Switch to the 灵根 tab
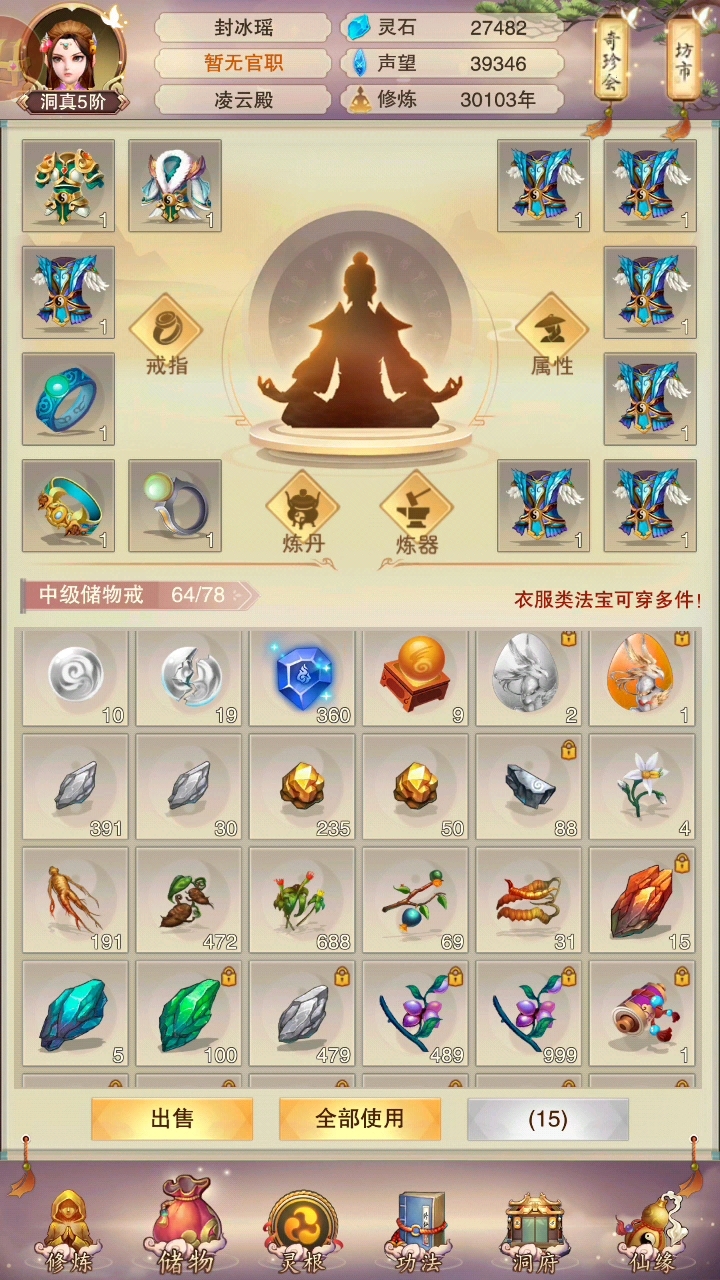The width and height of the screenshot is (720, 1280). point(301,1231)
